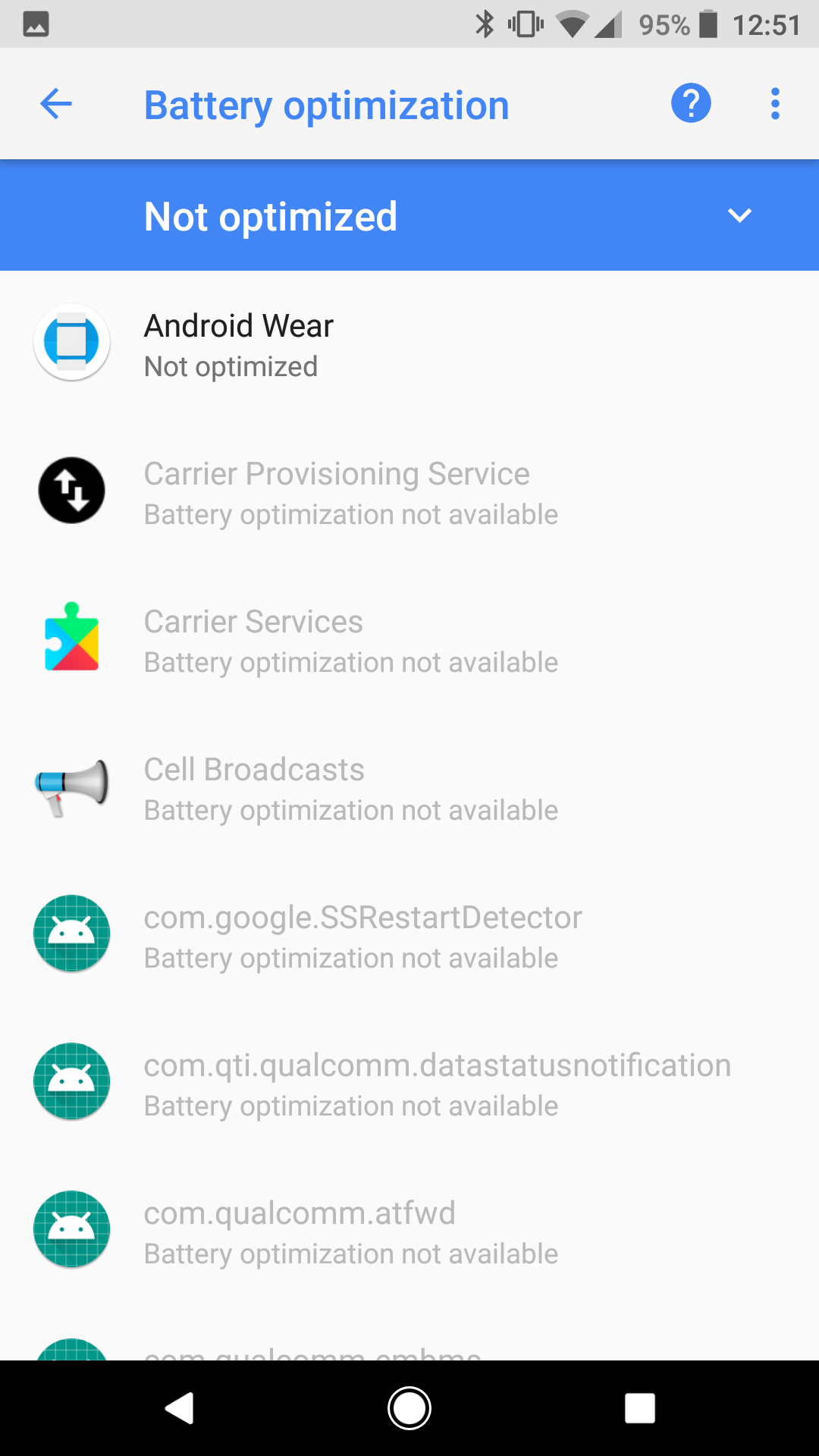
Task: Expand the Not optimized filter dropdown
Action: pyautogui.click(x=409, y=215)
